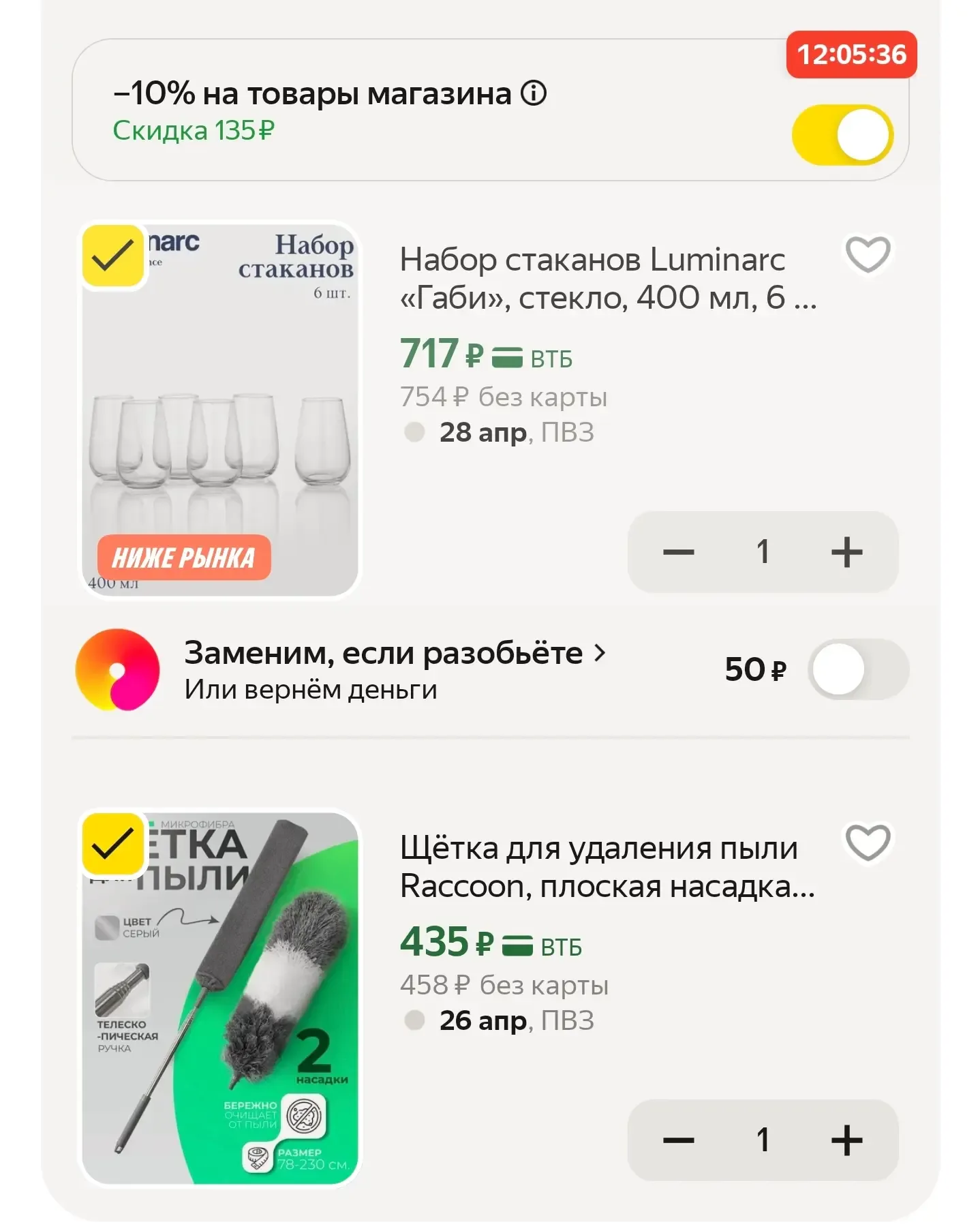980x1231 pixels.
Task: Increase quantity of Luminarc glasses set
Action: coord(846,552)
